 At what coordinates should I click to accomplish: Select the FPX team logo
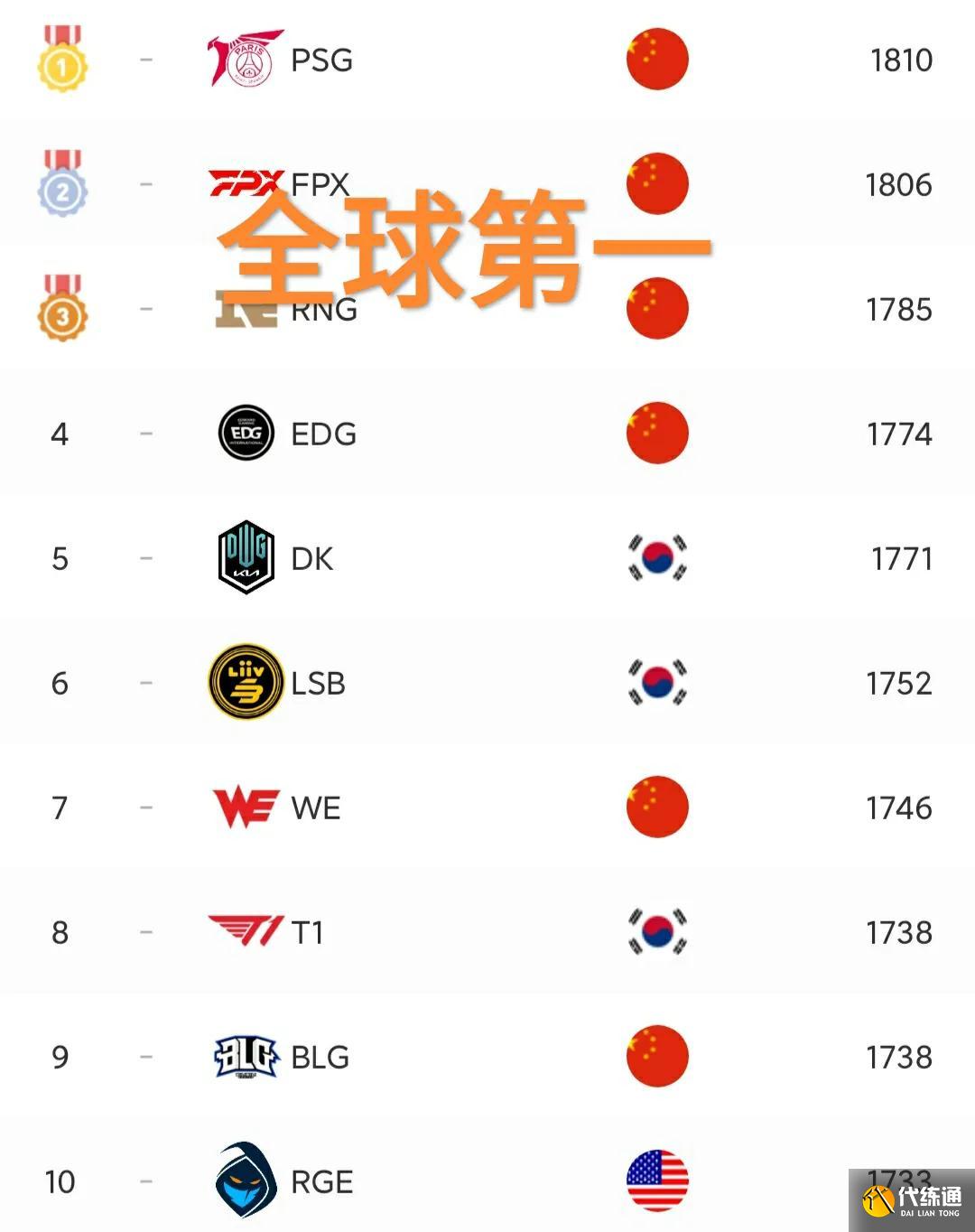click(244, 183)
